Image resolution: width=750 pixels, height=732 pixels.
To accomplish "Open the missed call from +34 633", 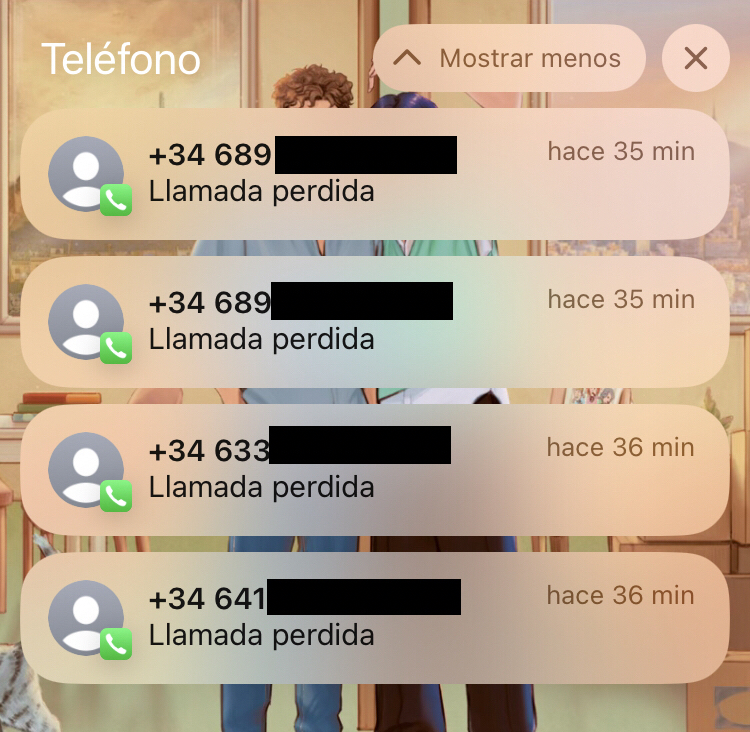I will click(x=374, y=469).
